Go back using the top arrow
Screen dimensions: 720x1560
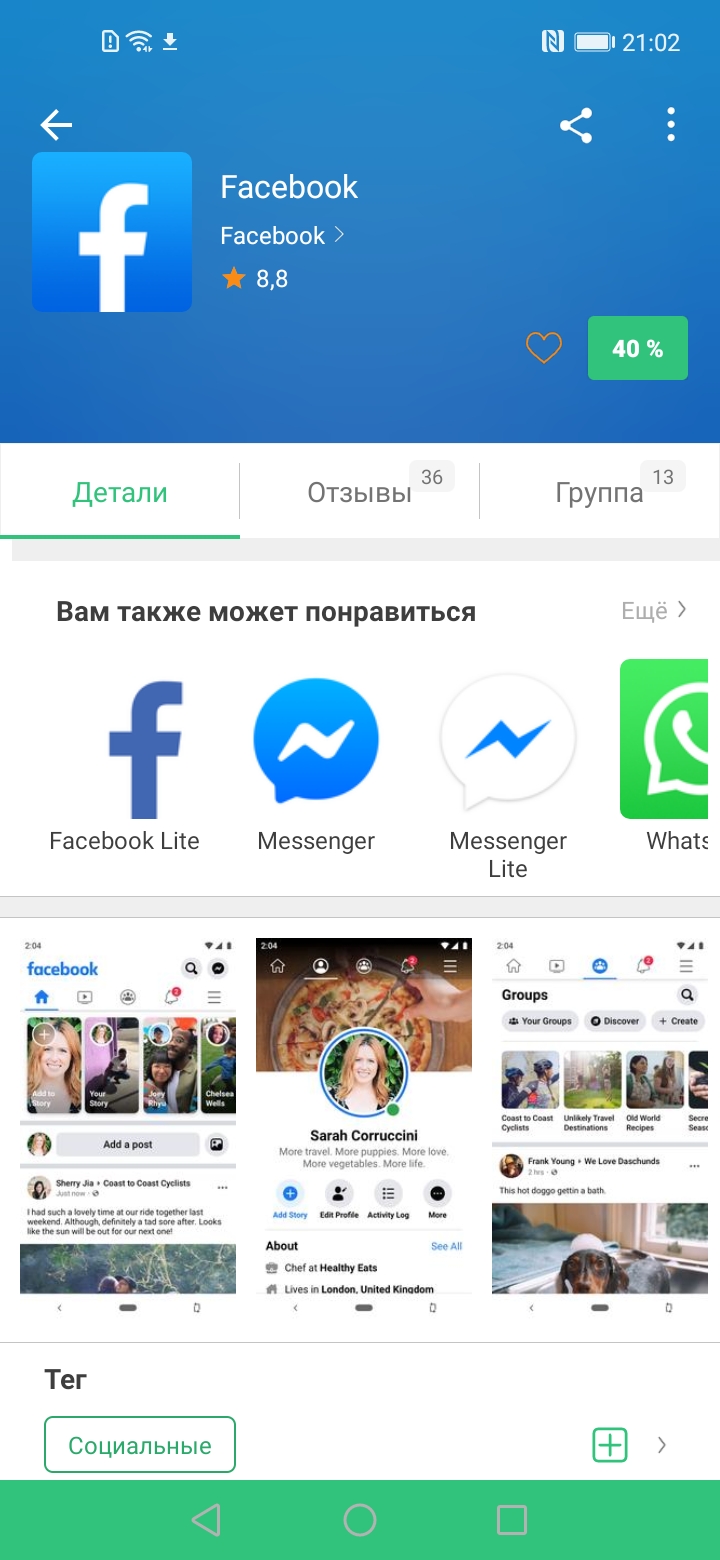click(x=57, y=125)
